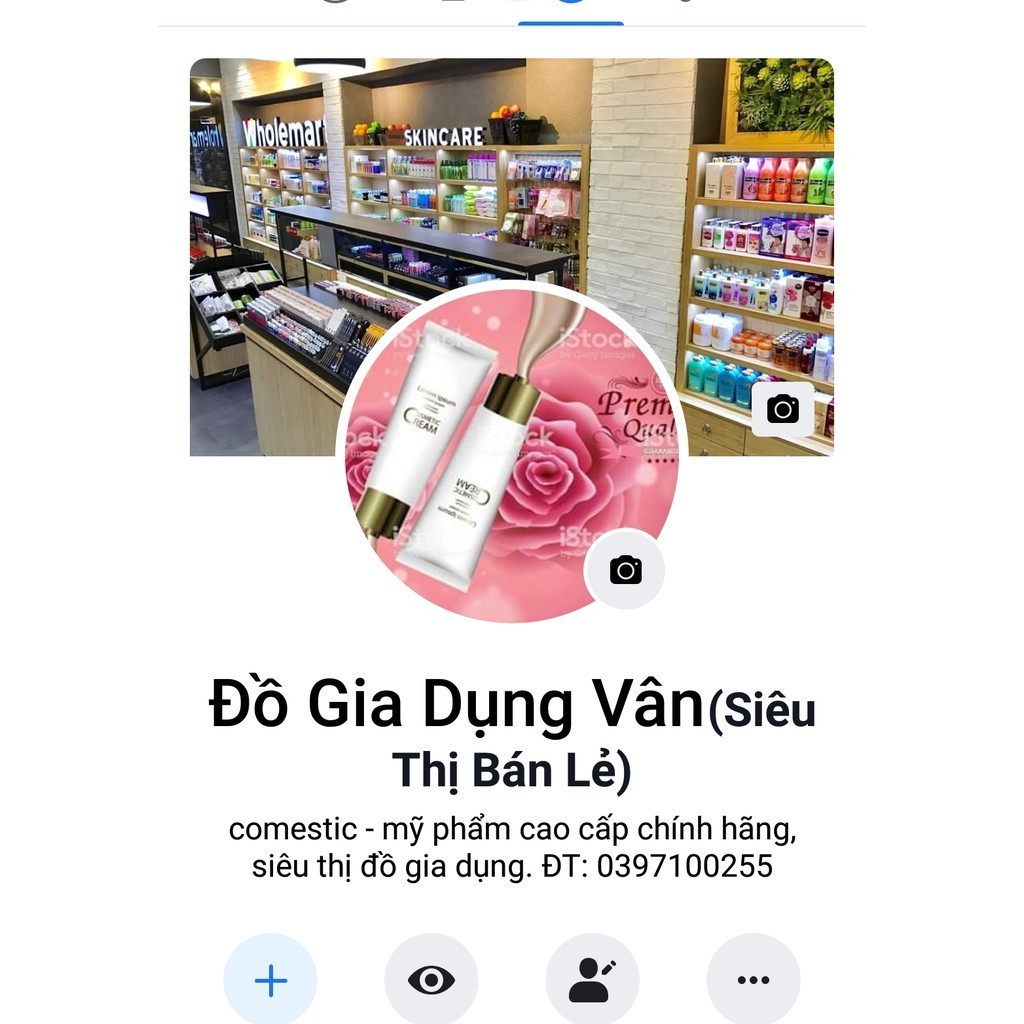This screenshot has width=1024, height=1024.
Task: Tap the camera icon on the cover photo
Action: coord(782,408)
